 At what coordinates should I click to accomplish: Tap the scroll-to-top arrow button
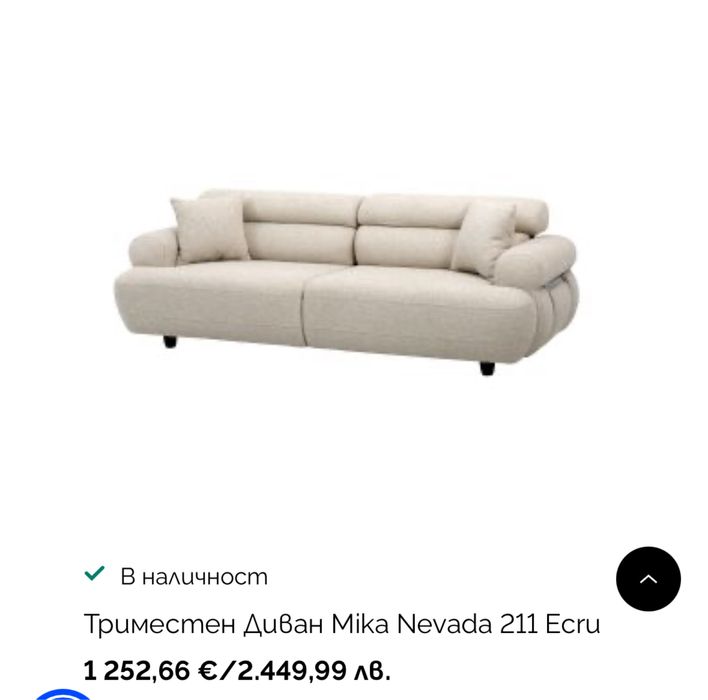648,579
